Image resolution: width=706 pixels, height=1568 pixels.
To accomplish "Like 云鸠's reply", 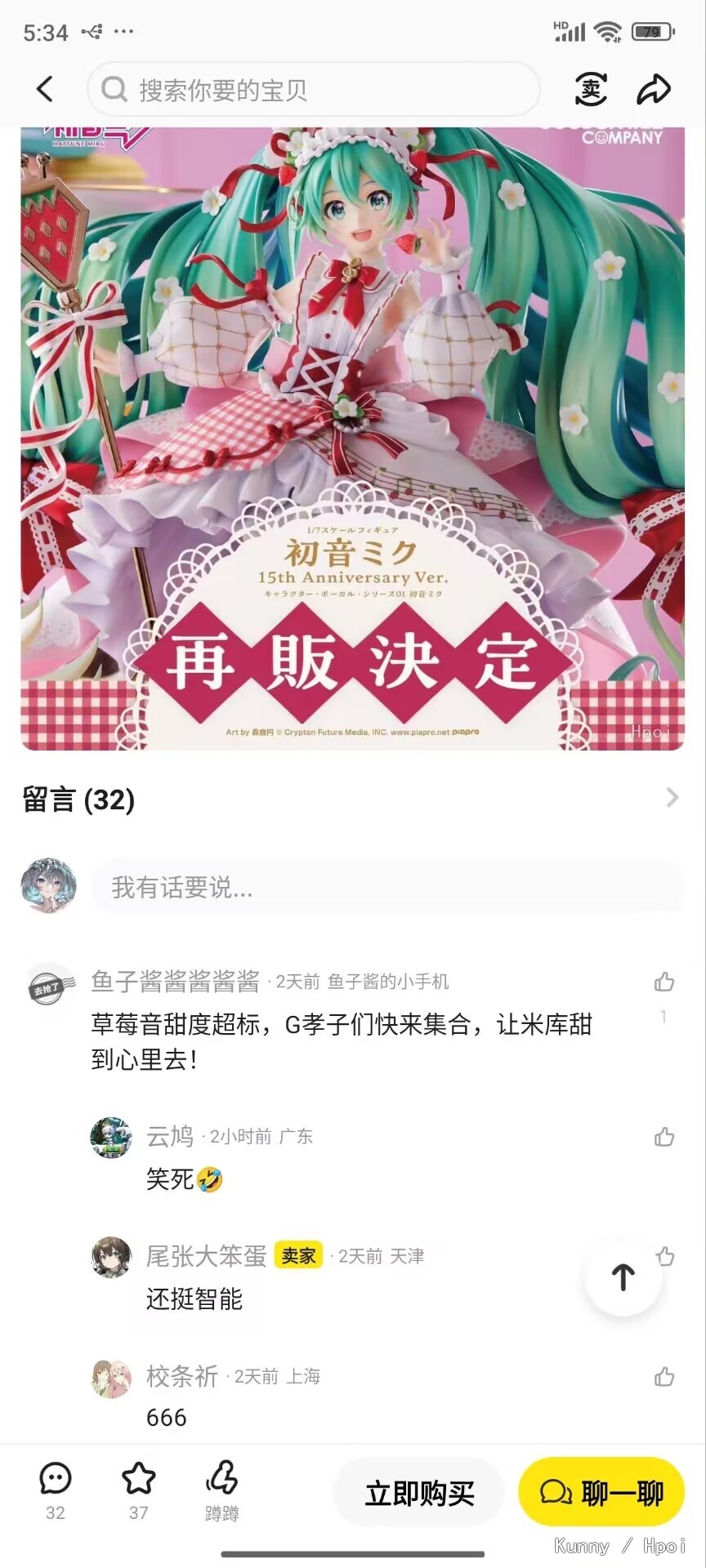I will click(664, 1137).
